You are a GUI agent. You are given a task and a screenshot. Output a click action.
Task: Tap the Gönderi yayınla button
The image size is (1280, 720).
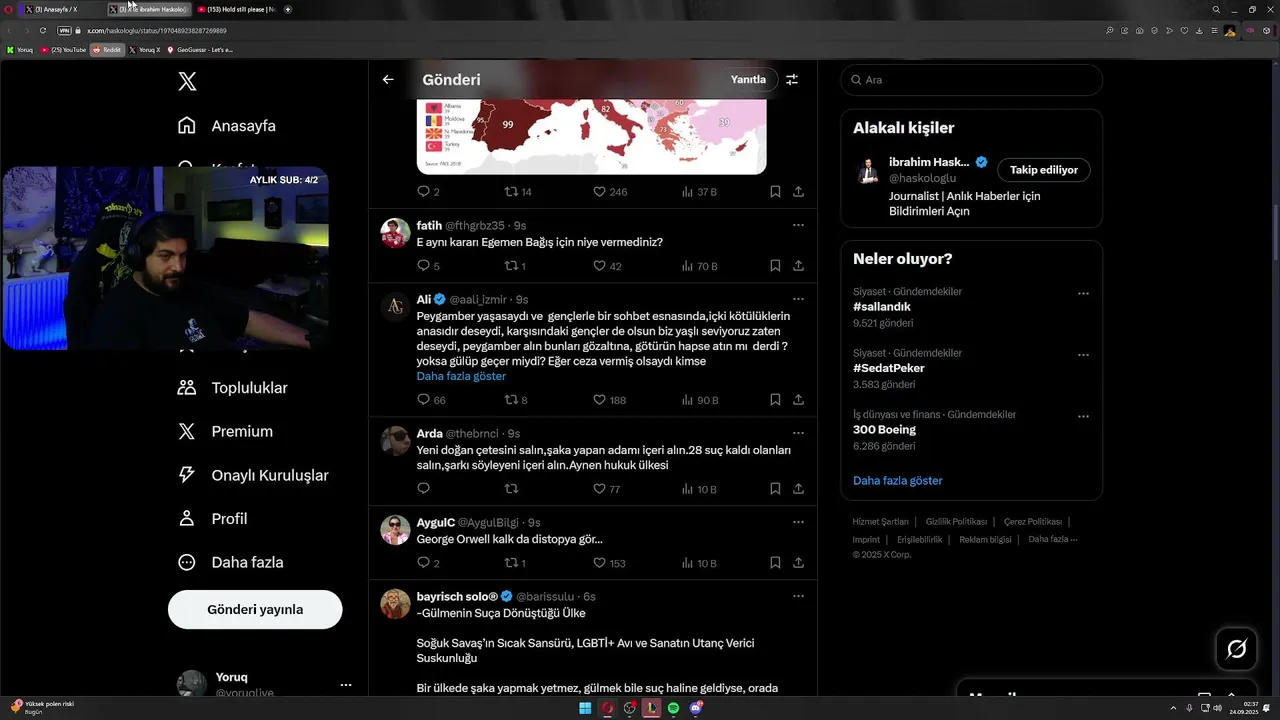(x=255, y=610)
